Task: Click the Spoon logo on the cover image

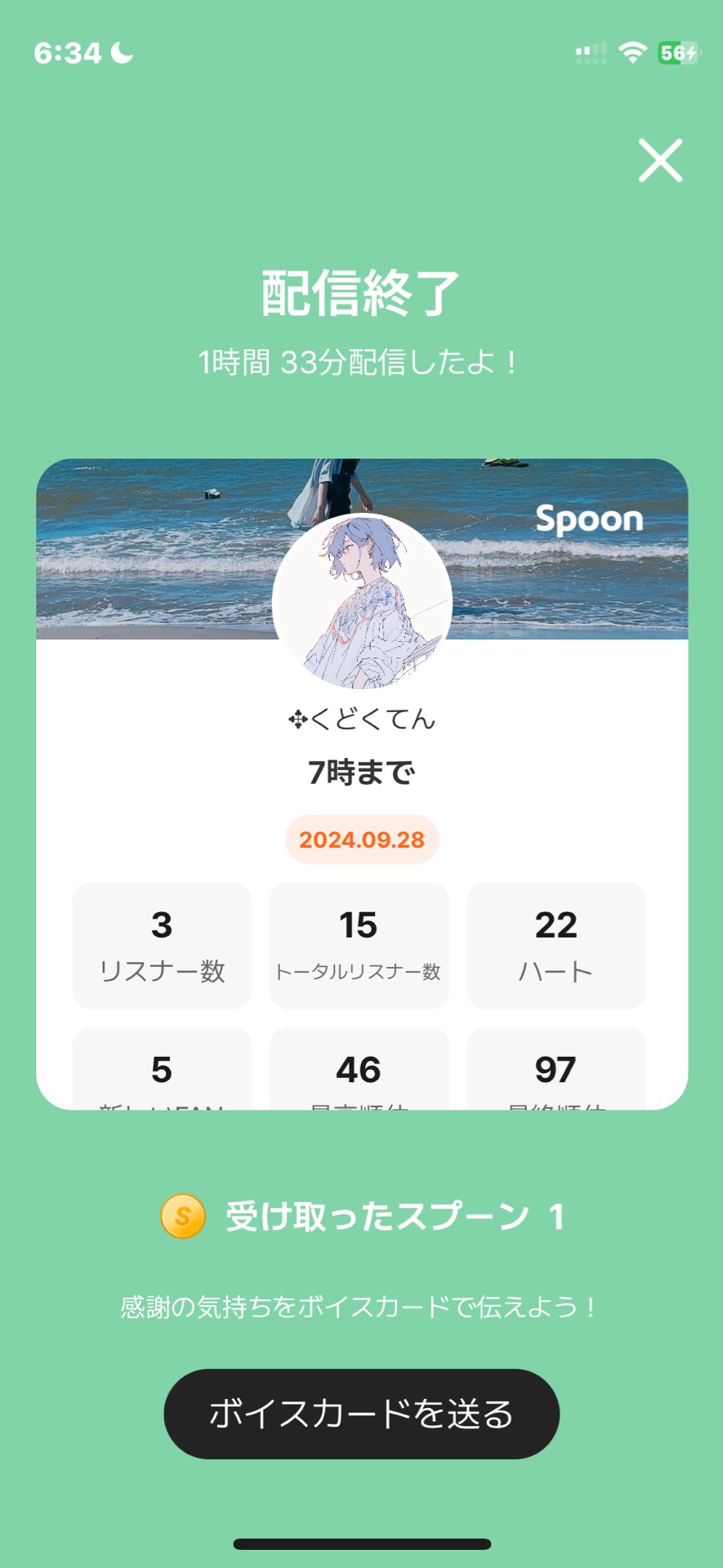Action: pyautogui.click(x=588, y=519)
